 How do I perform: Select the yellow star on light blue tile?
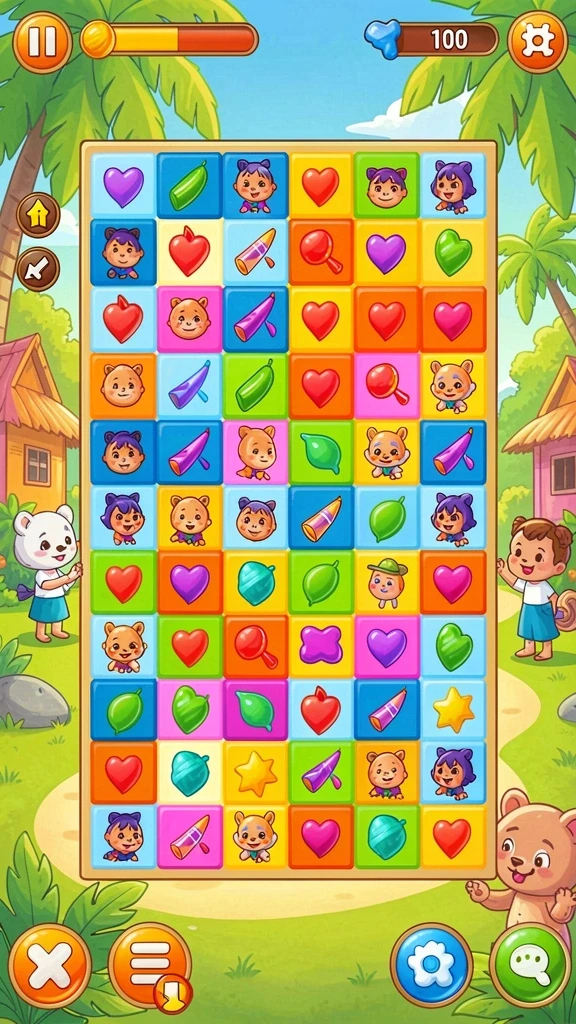pos(453,710)
